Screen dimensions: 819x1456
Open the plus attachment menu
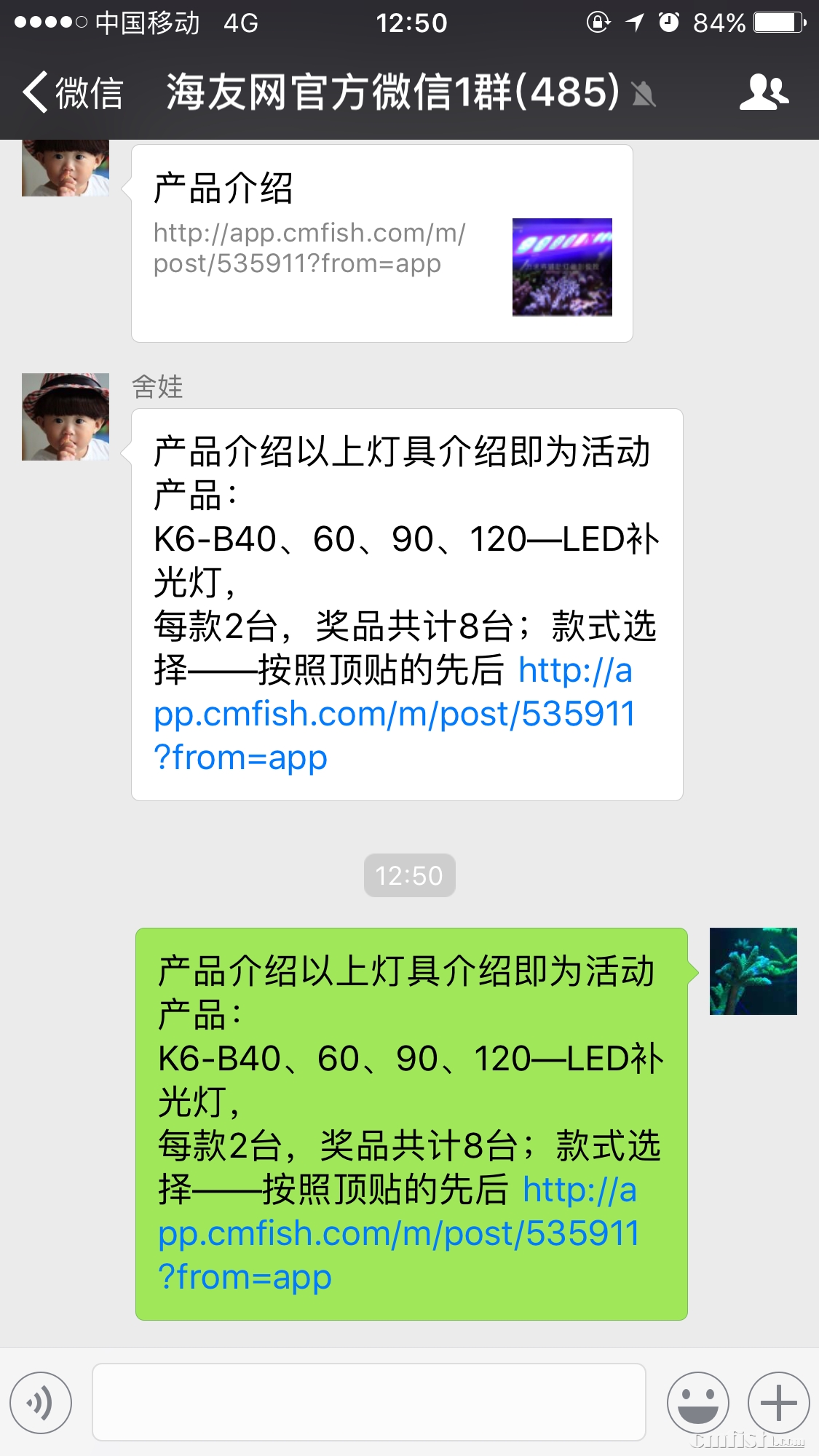pos(778,1402)
